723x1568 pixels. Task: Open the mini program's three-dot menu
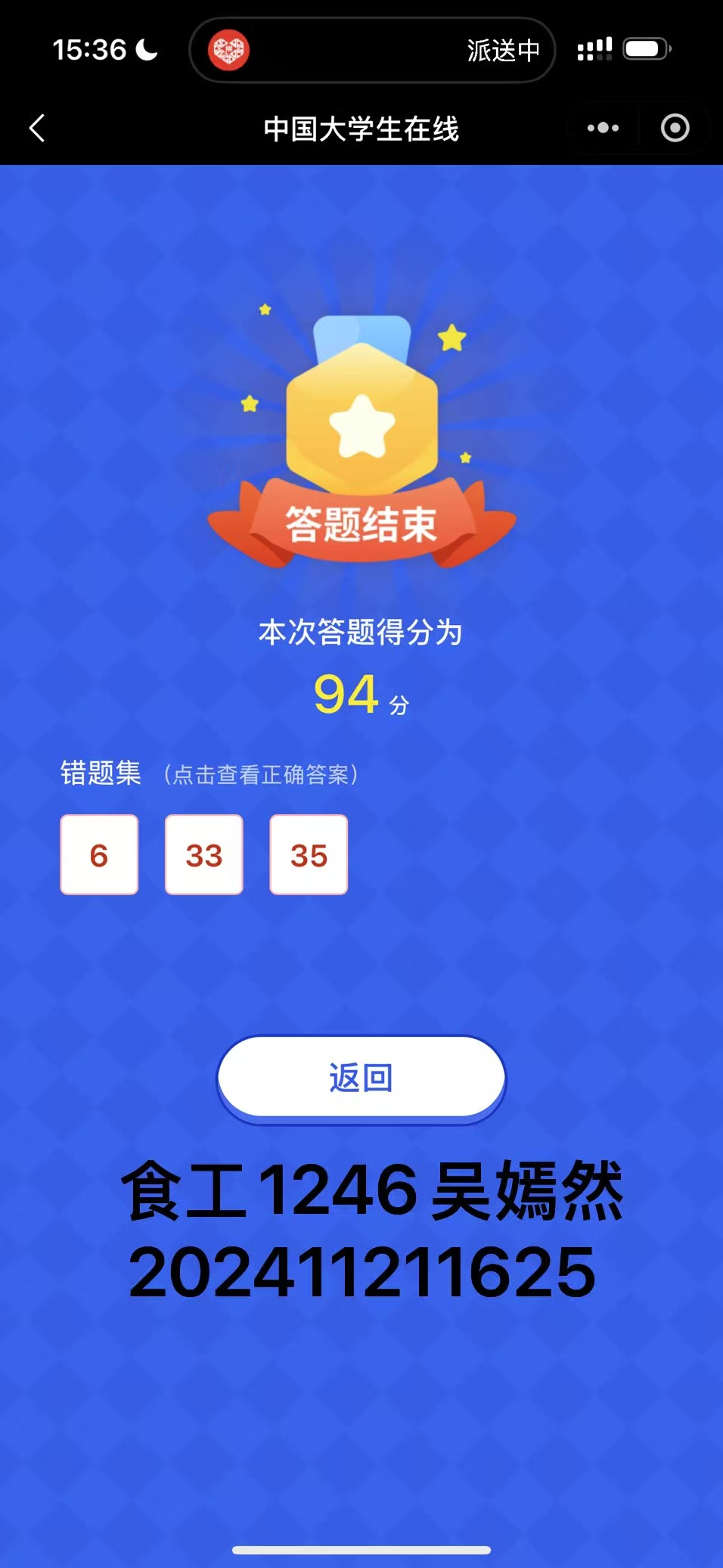tap(603, 128)
